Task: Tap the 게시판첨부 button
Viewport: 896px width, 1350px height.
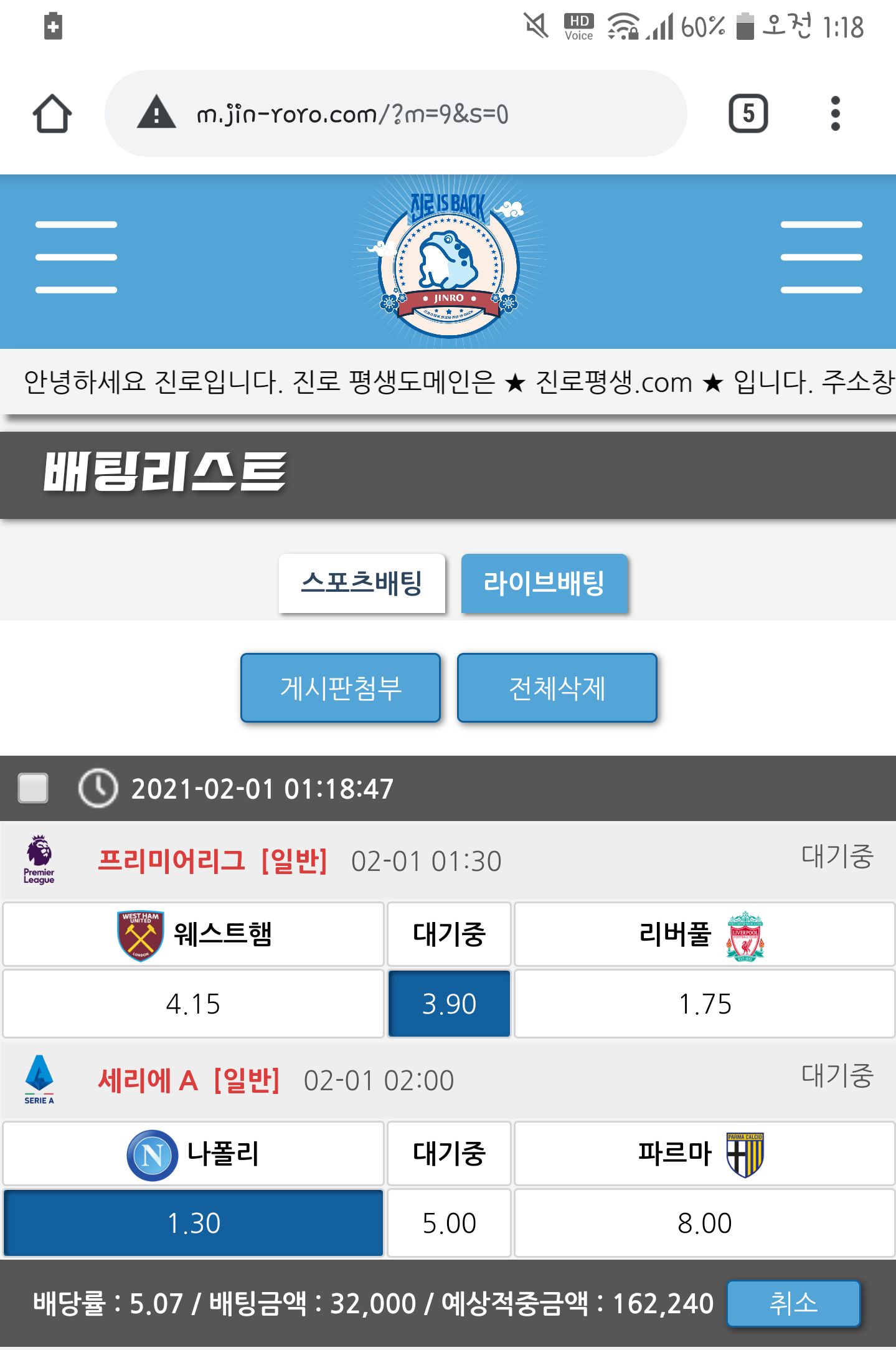Action: coord(341,688)
